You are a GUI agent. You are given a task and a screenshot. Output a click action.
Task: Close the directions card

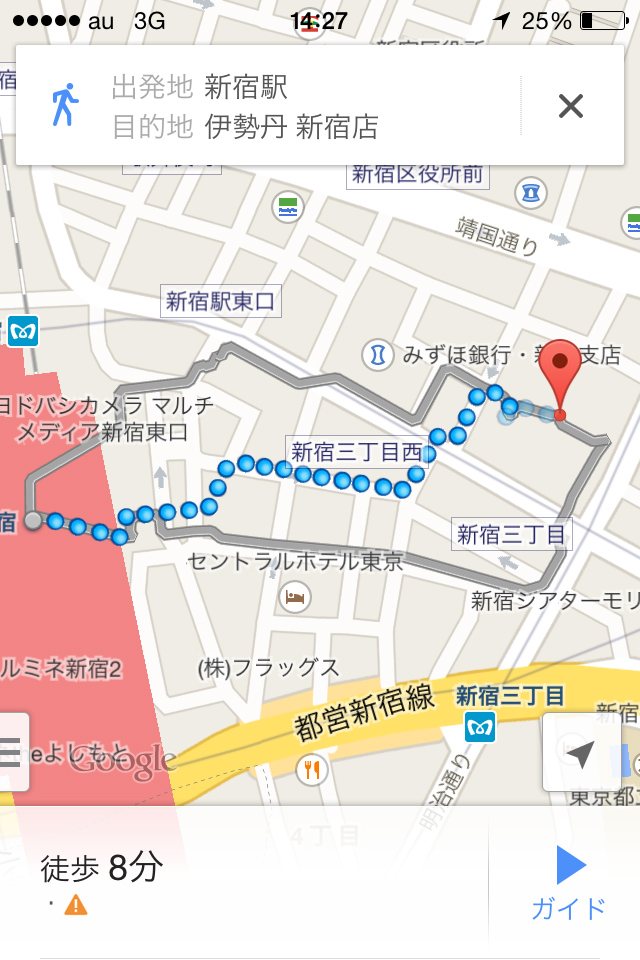570,106
